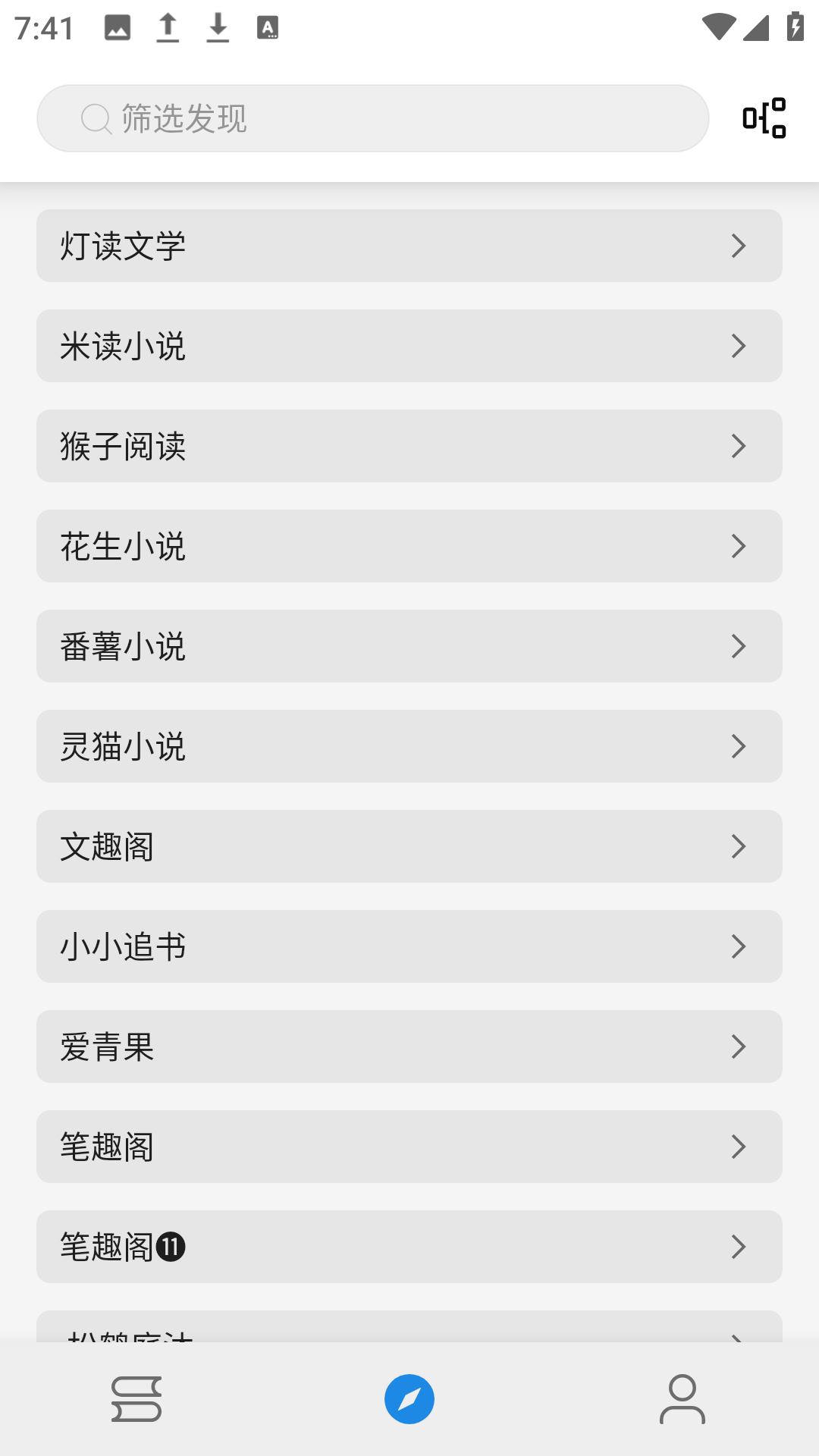This screenshot has width=819, height=1456.
Task: Tap the 筛选发现 search input field
Action: [372, 118]
